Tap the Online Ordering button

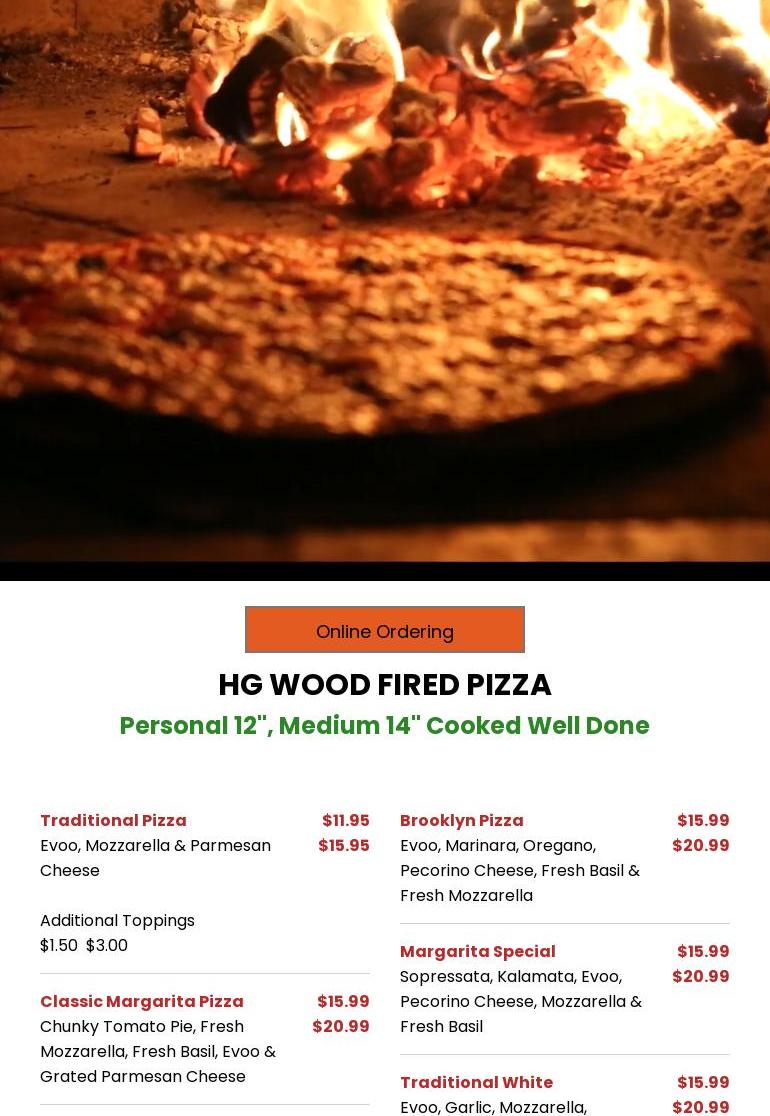pyautogui.click(x=385, y=630)
